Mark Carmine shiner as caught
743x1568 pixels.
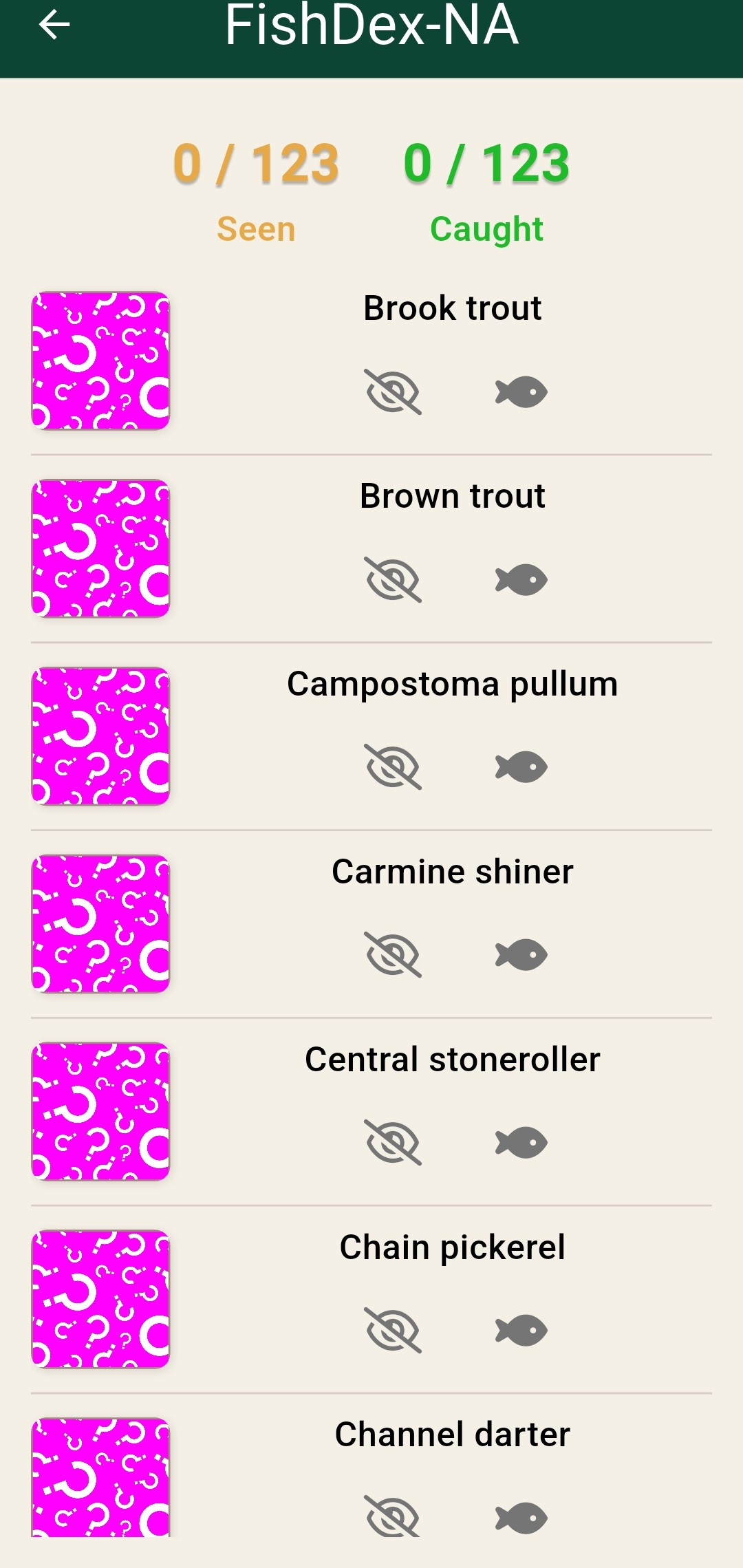pos(521,954)
